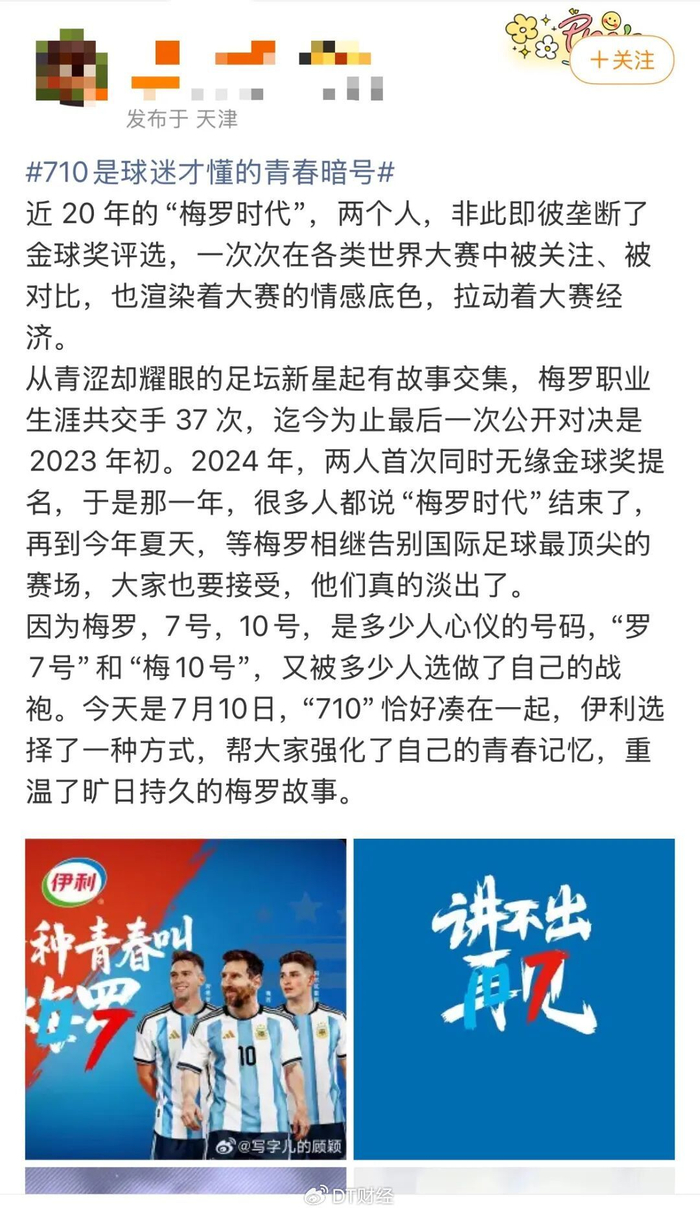View the 伊利 梅罗 Argentina players image

pos(186,998)
